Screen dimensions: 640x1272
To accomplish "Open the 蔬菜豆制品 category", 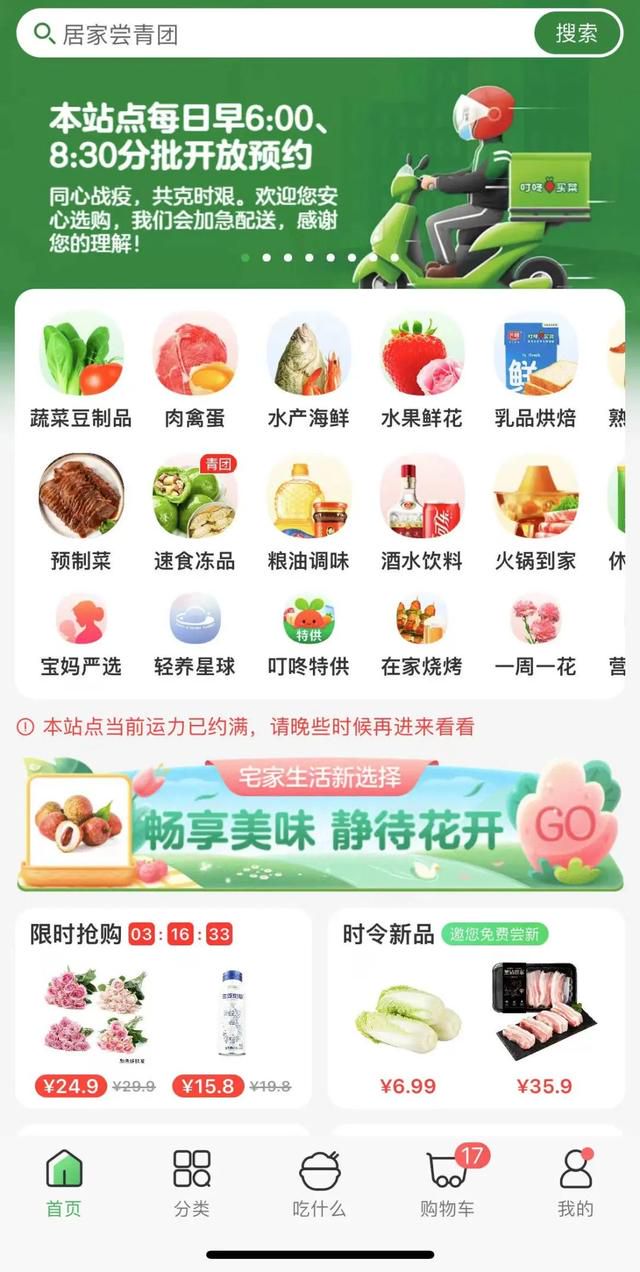I will [81, 370].
